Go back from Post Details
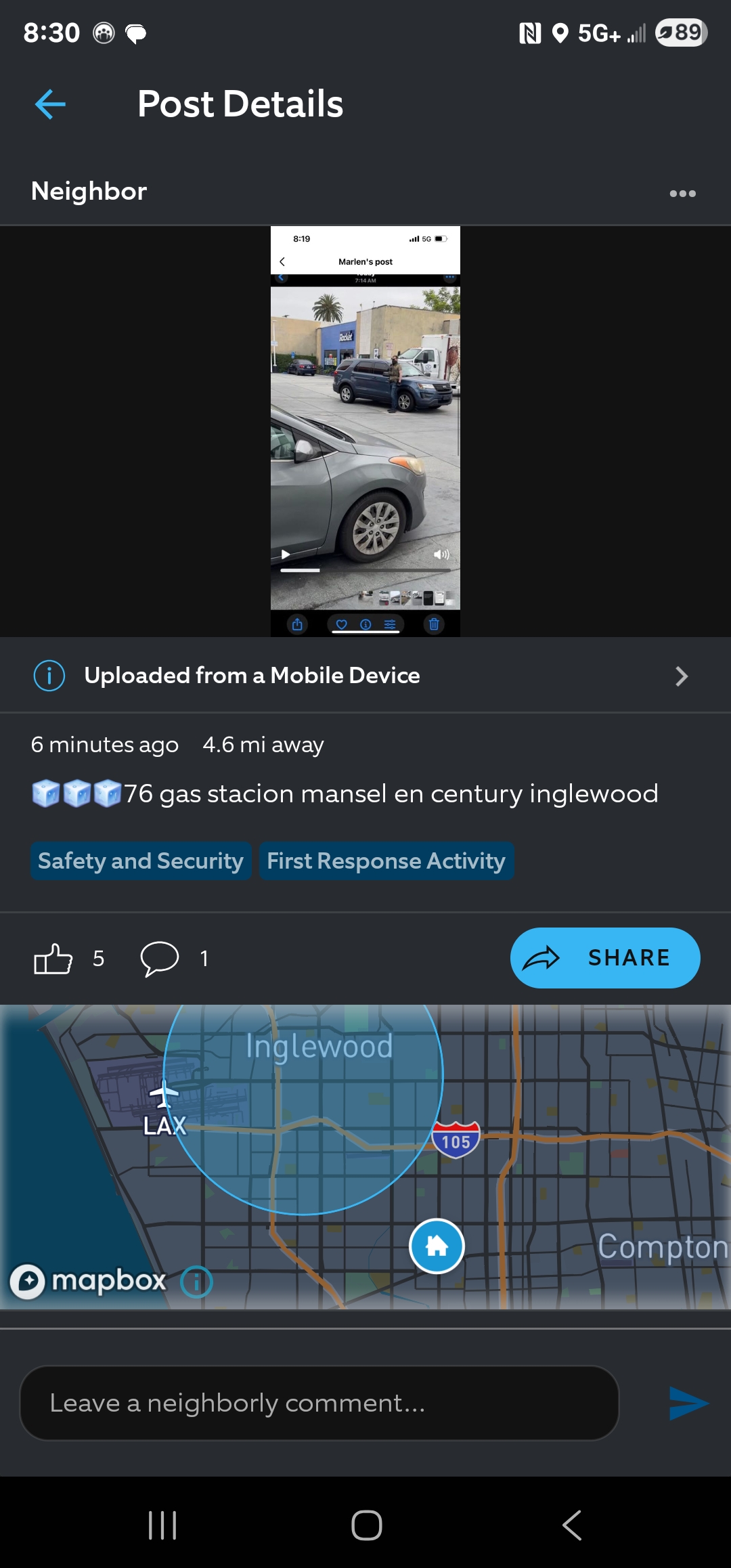 (50, 104)
